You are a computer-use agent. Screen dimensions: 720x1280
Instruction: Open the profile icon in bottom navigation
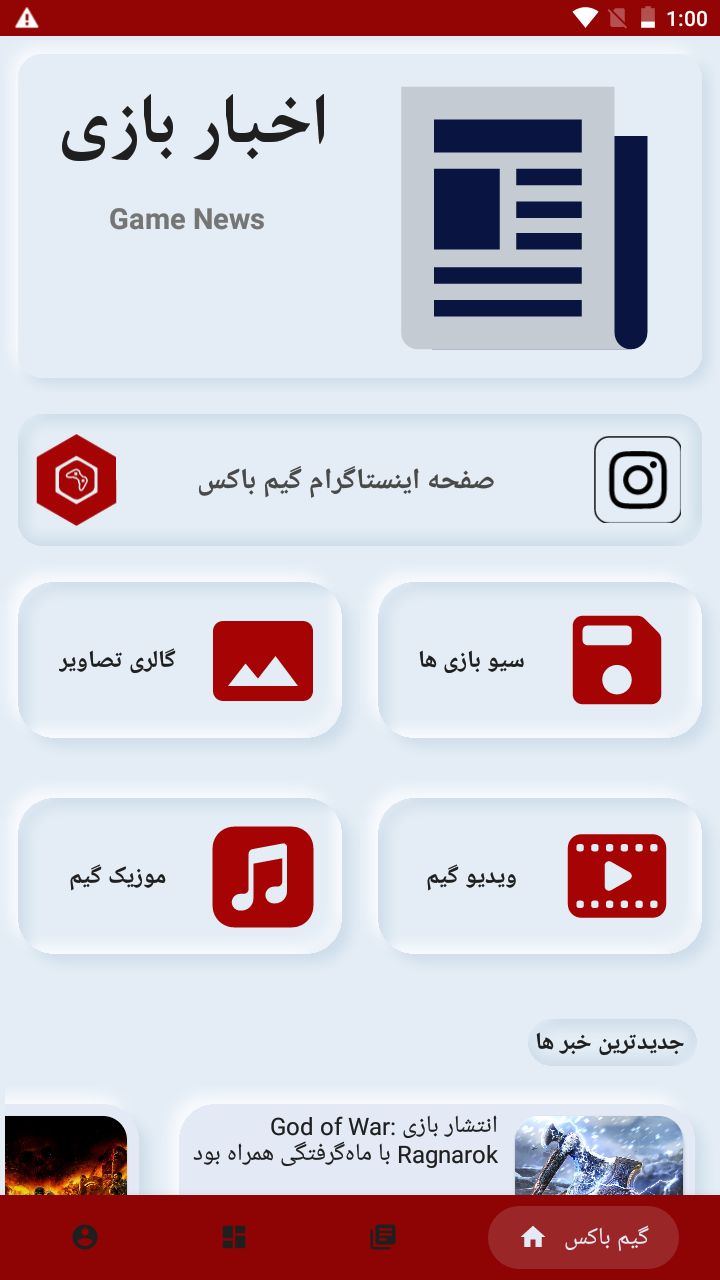coord(85,1237)
